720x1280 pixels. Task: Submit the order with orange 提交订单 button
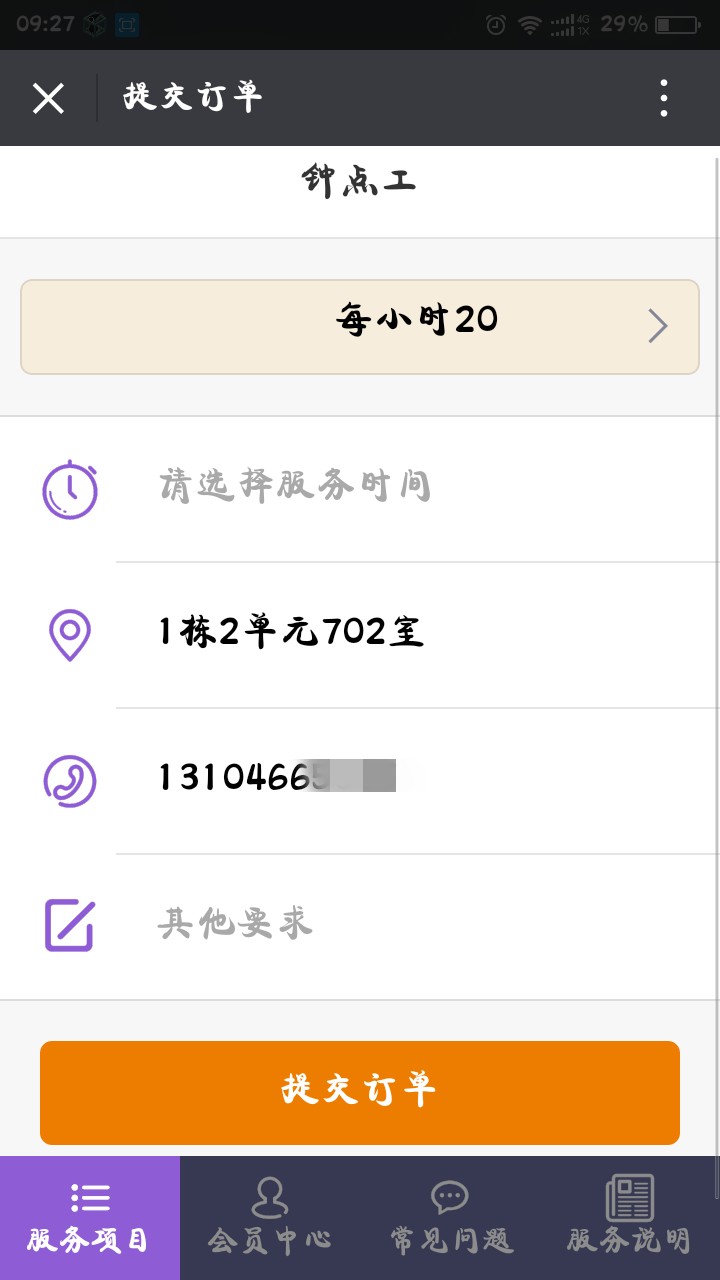point(360,1092)
